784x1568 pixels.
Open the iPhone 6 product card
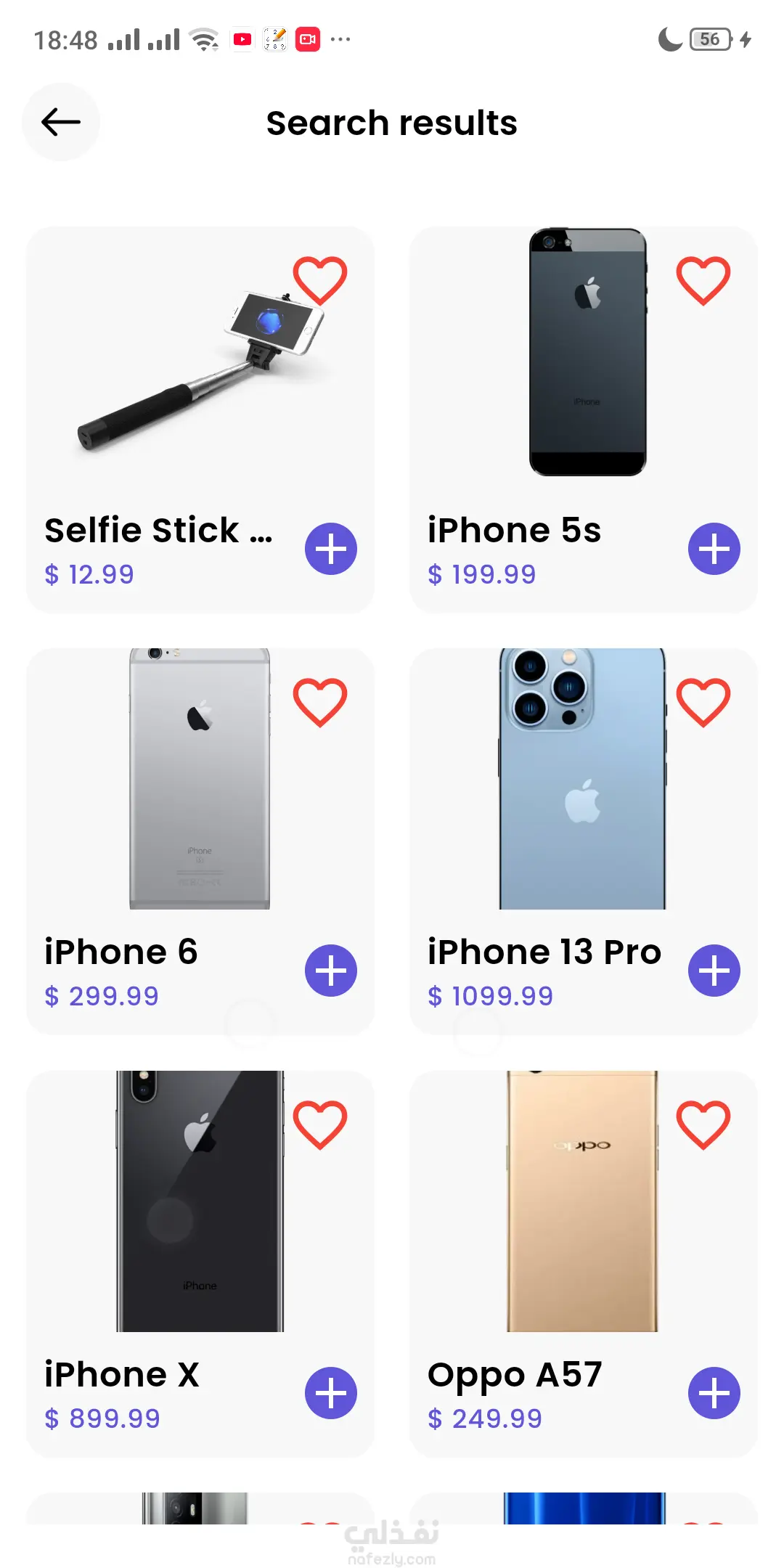pyautogui.click(x=200, y=799)
